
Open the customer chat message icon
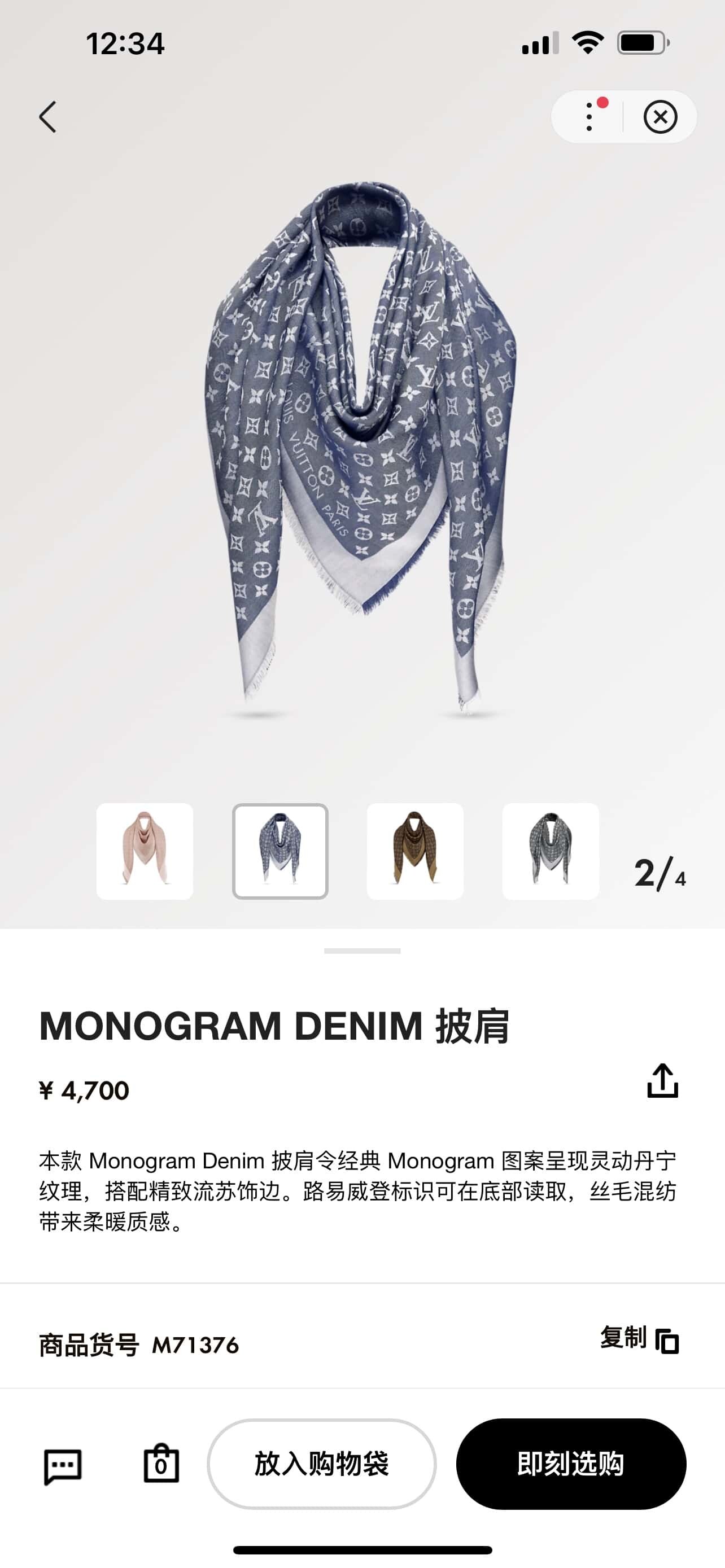[x=63, y=1466]
